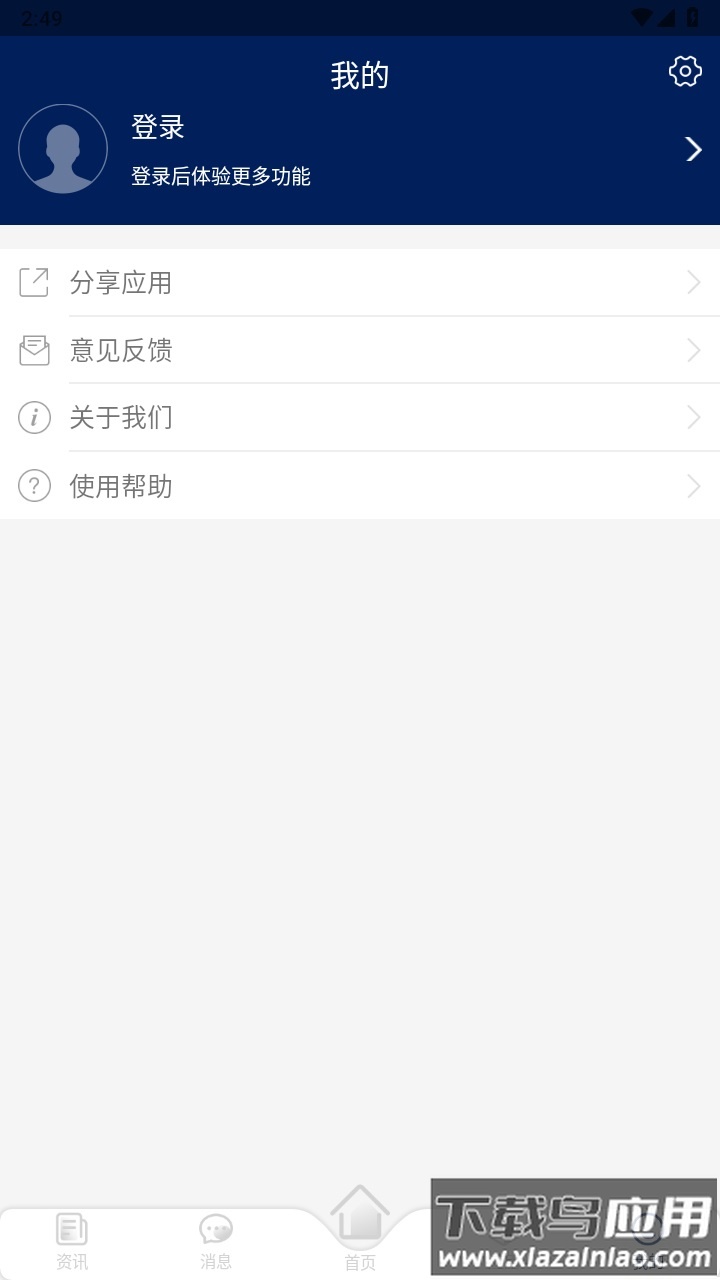
Task: Open the login screen via 登录
Action: 157,128
